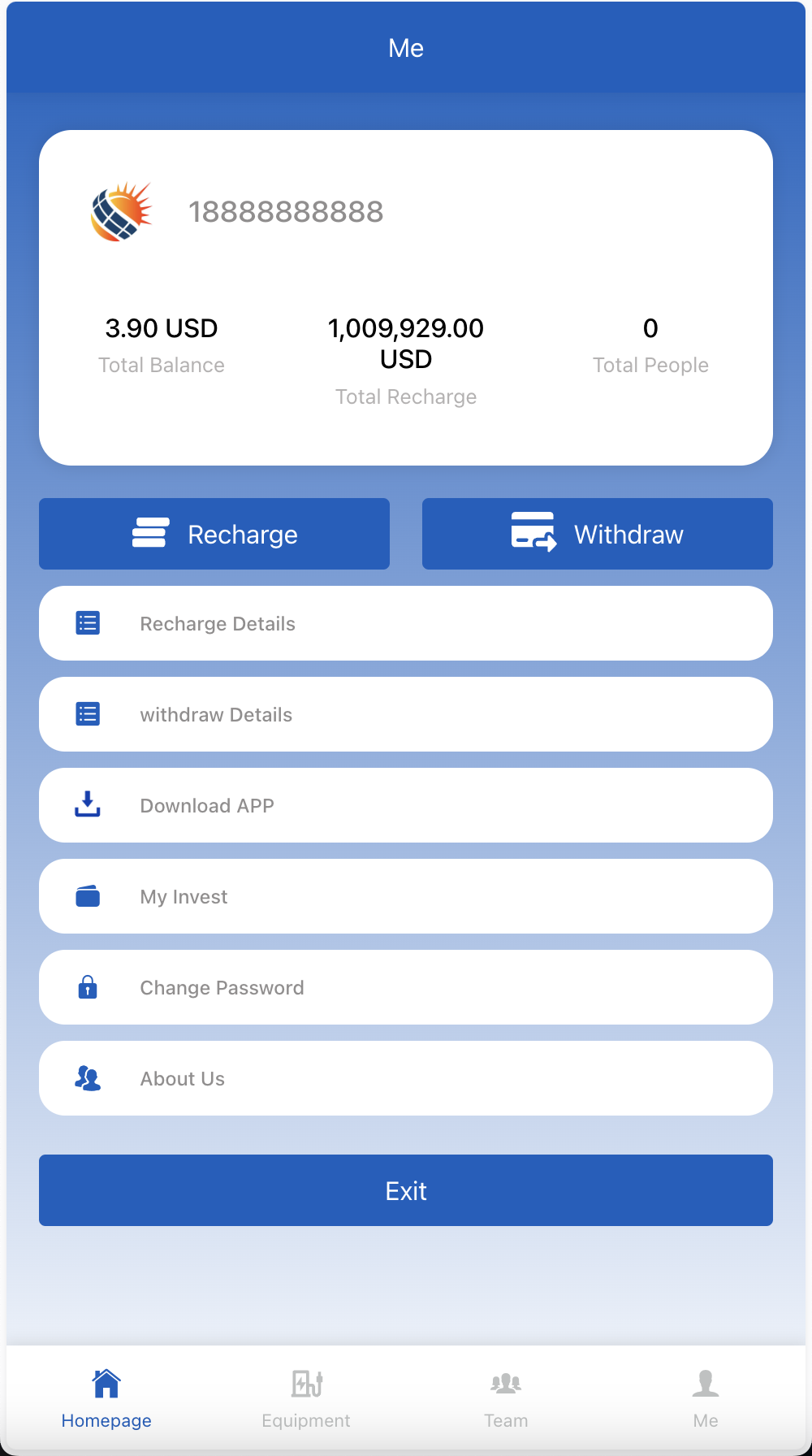Click the people icon next to About Us
The width and height of the screenshot is (812, 1456).
click(x=87, y=1078)
